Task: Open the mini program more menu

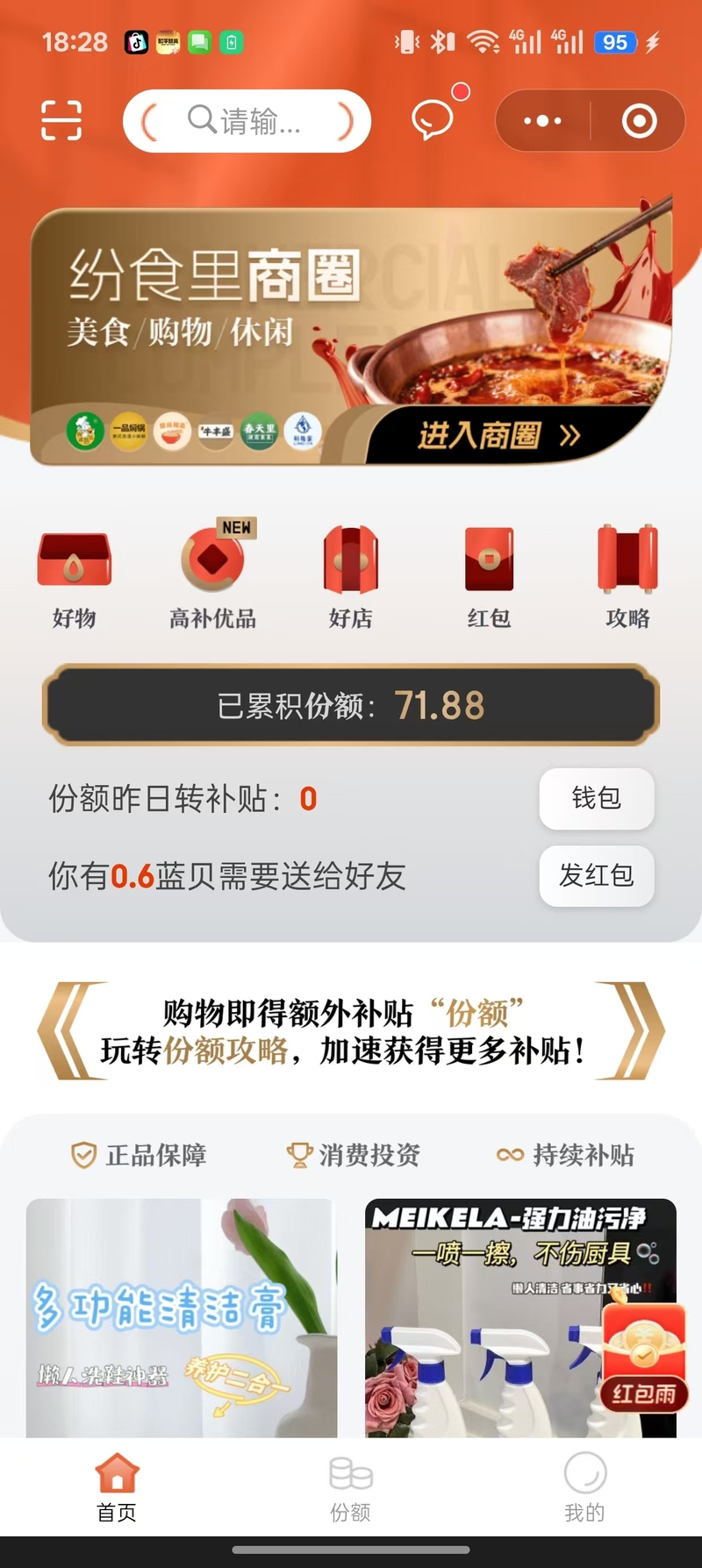Action: pos(542,121)
